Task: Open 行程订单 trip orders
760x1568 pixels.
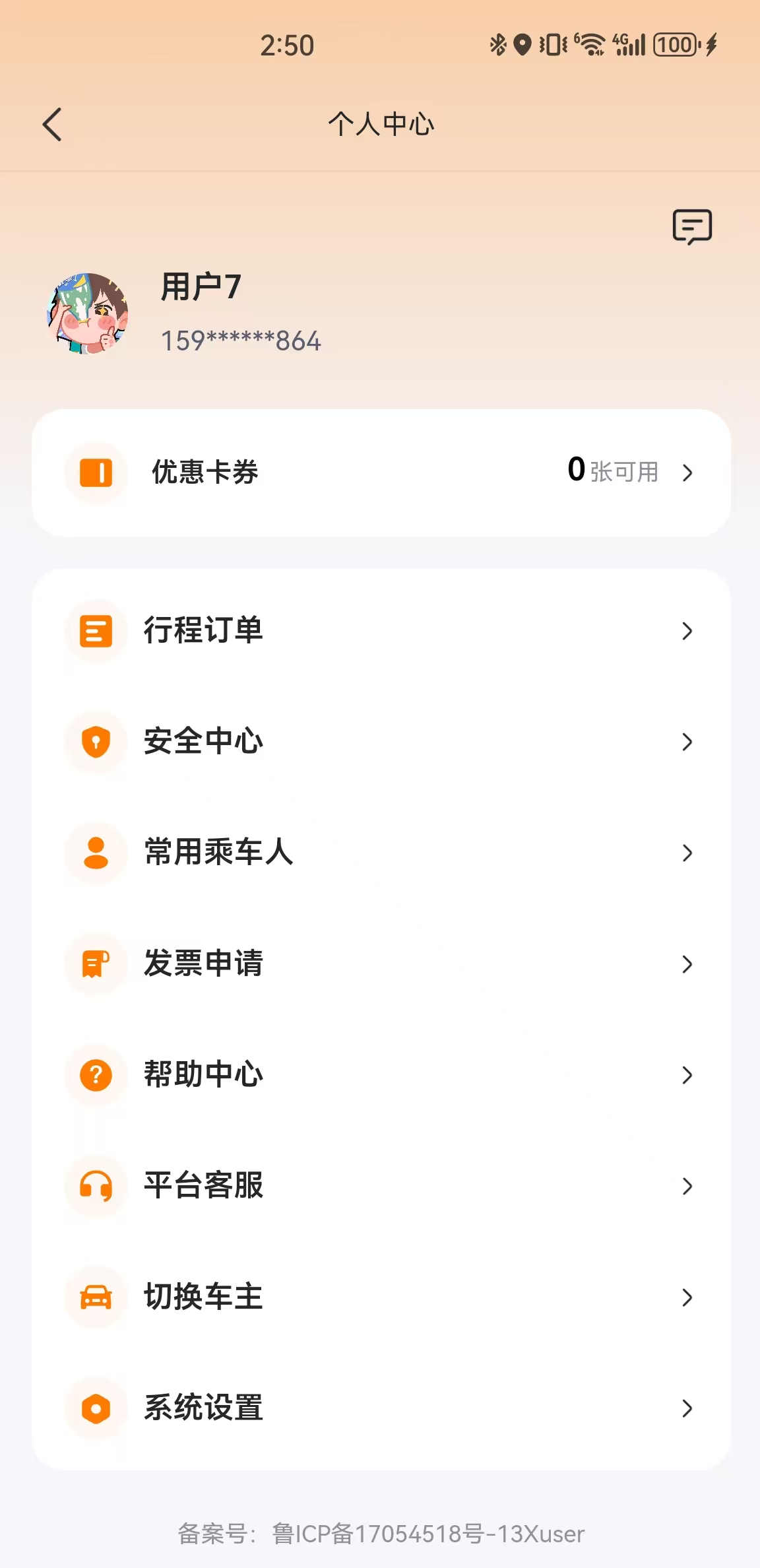Action: point(381,630)
